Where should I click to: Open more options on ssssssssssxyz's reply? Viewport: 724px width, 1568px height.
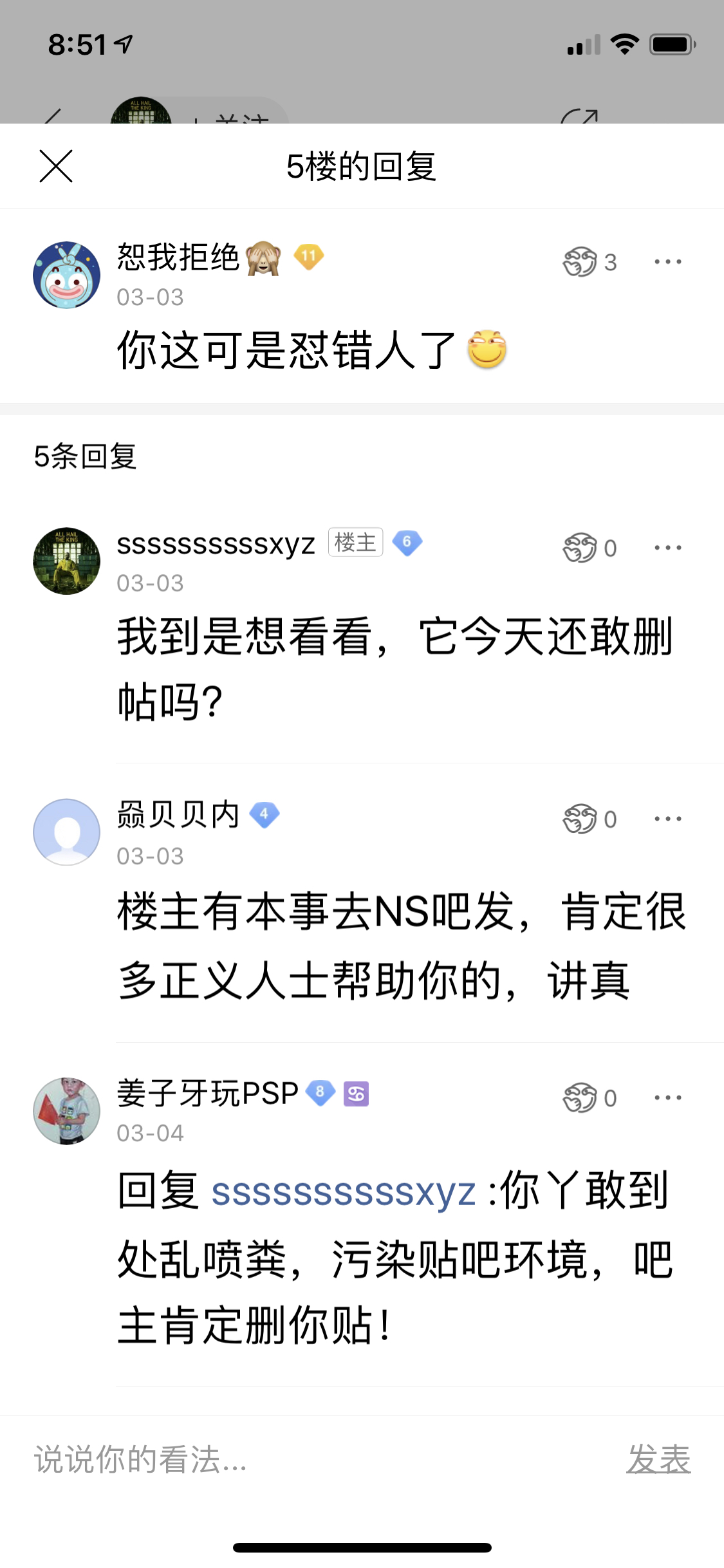(x=667, y=548)
